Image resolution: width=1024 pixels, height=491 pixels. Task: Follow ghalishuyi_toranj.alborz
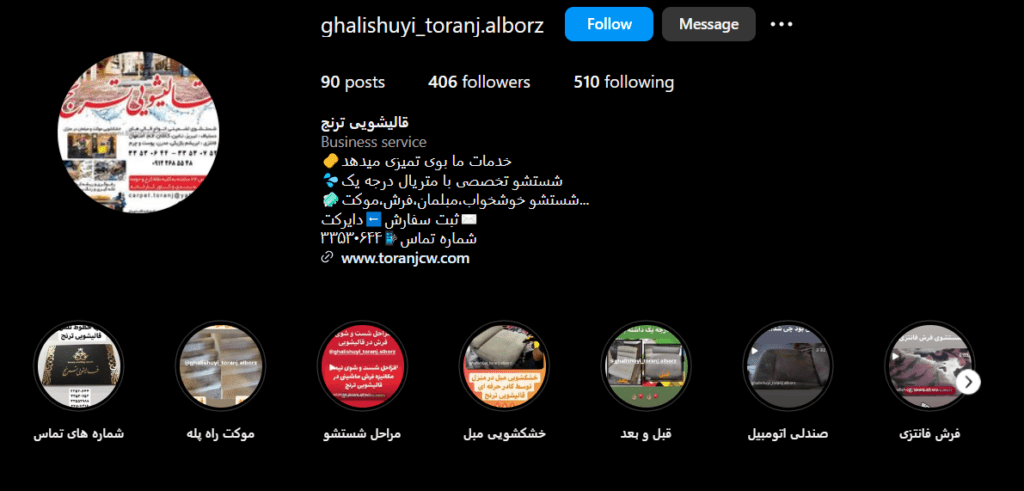coord(608,24)
